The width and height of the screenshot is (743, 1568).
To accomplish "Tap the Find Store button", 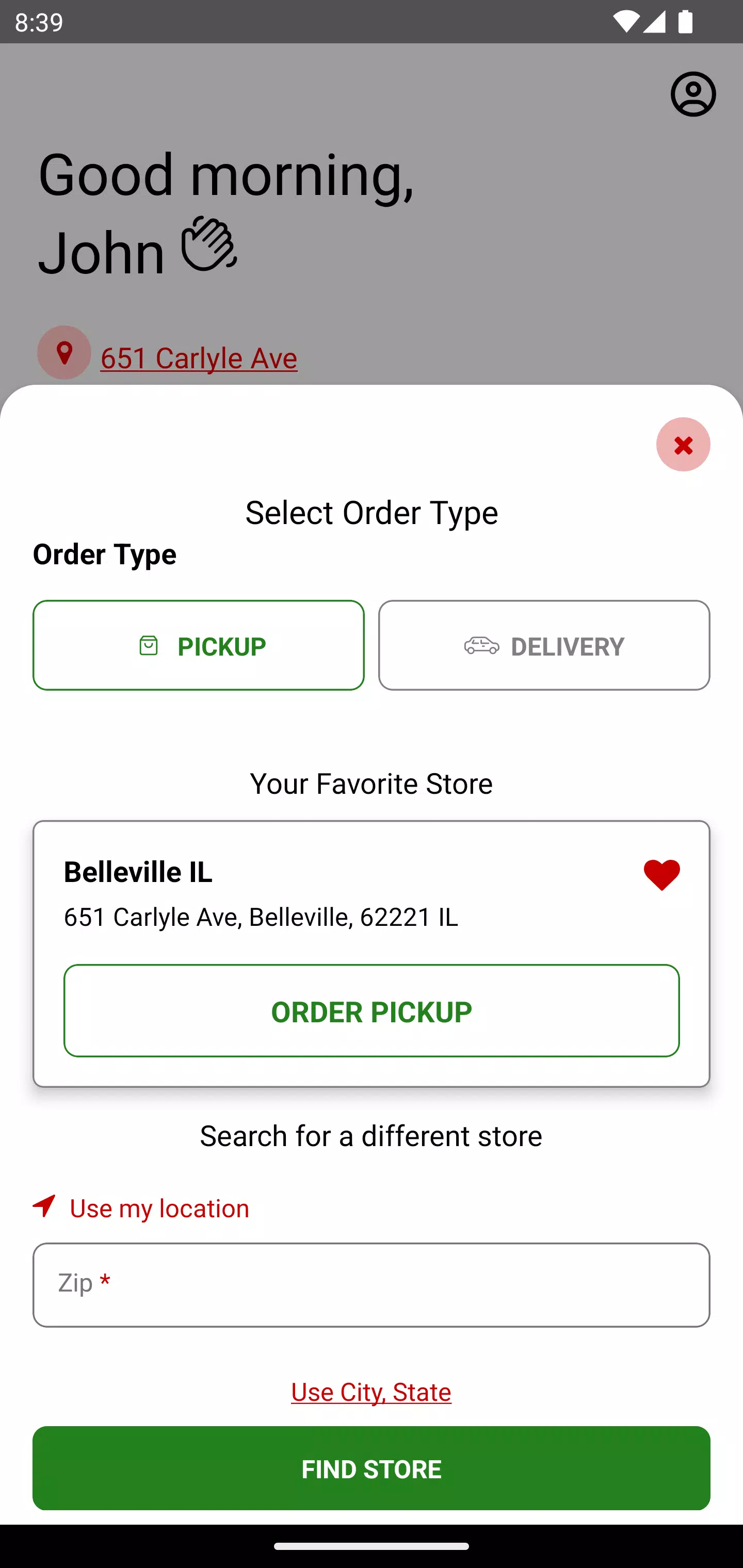I will click(372, 1468).
